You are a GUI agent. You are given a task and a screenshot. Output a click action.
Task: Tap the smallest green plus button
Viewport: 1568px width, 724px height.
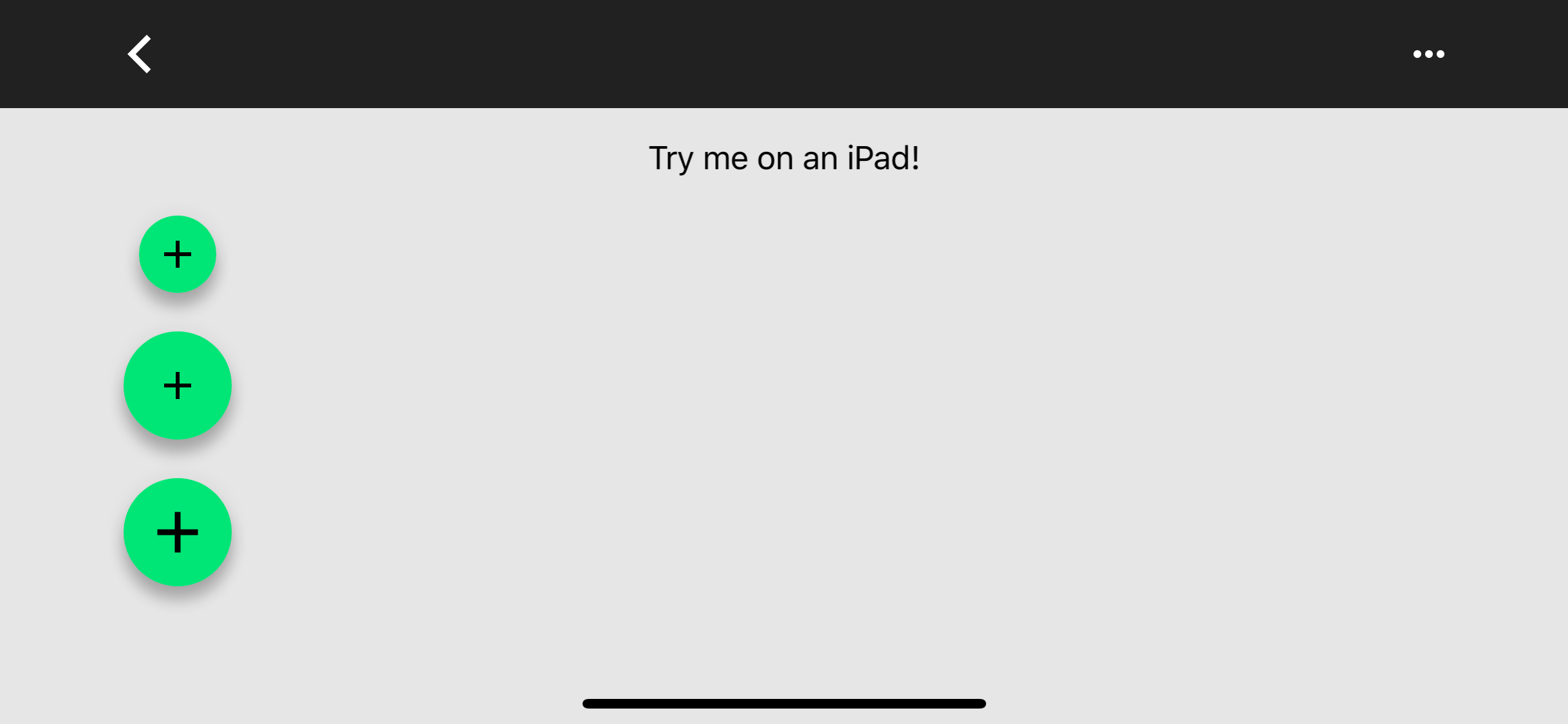[x=178, y=254]
